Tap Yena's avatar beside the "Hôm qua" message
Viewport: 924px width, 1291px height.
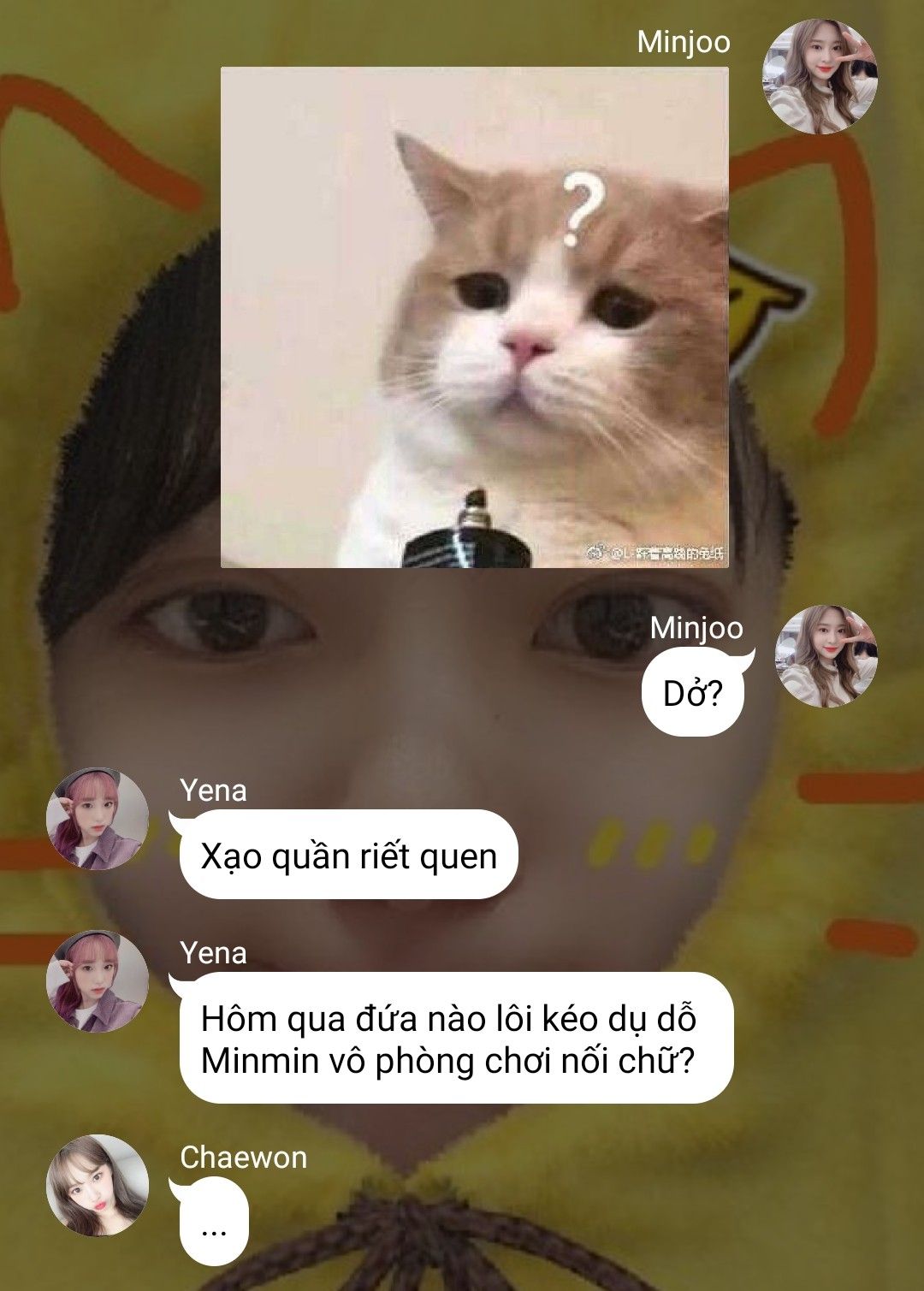[x=97, y=981]
